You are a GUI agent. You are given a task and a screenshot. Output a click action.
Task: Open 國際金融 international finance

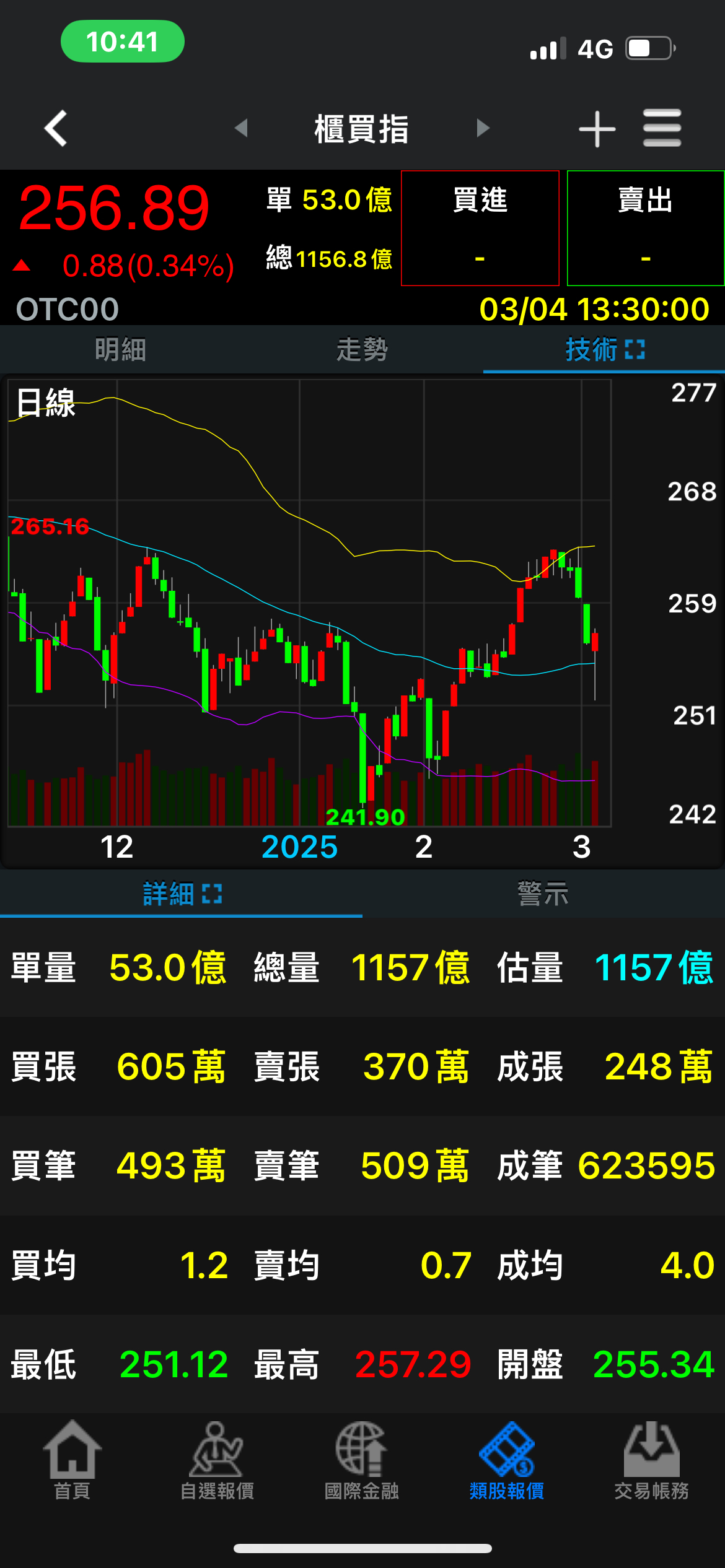(x=362, y=1460)
